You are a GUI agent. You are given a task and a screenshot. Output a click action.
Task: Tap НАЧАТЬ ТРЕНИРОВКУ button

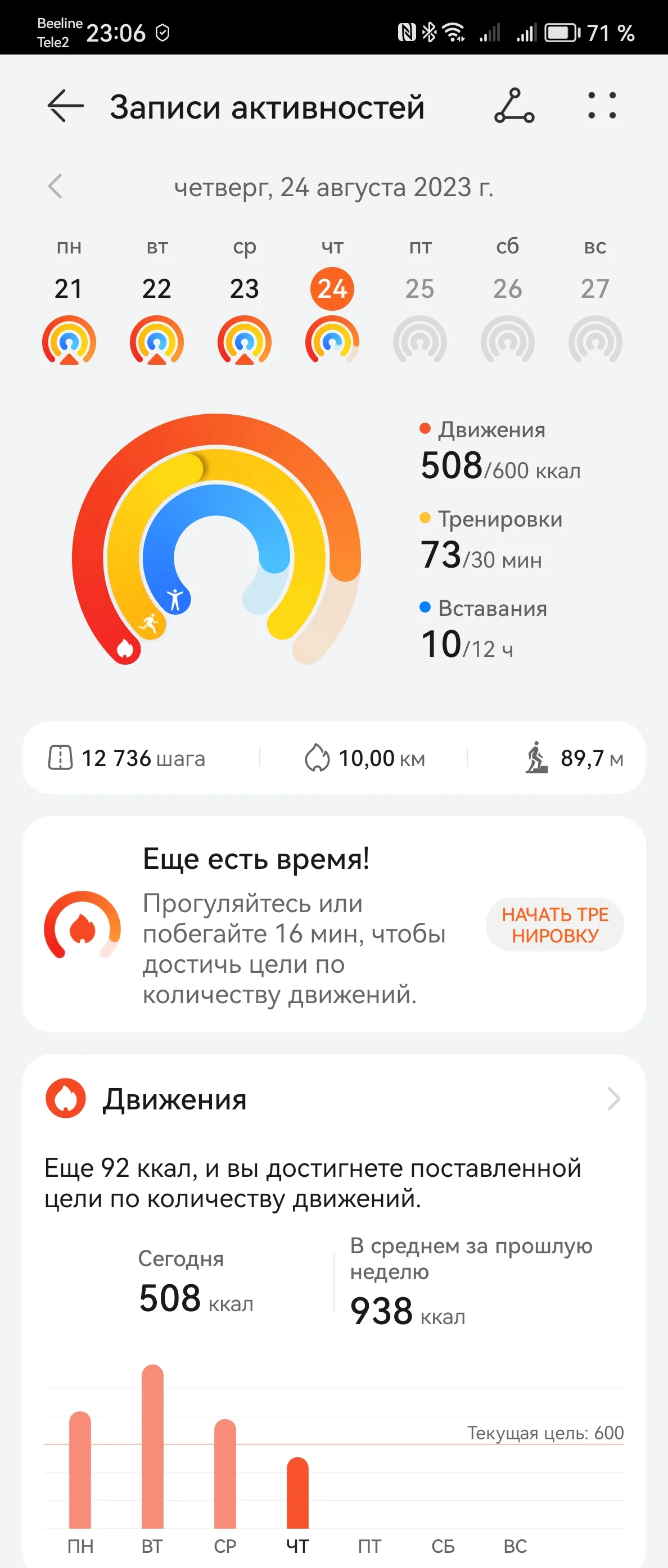pos(555,925)
